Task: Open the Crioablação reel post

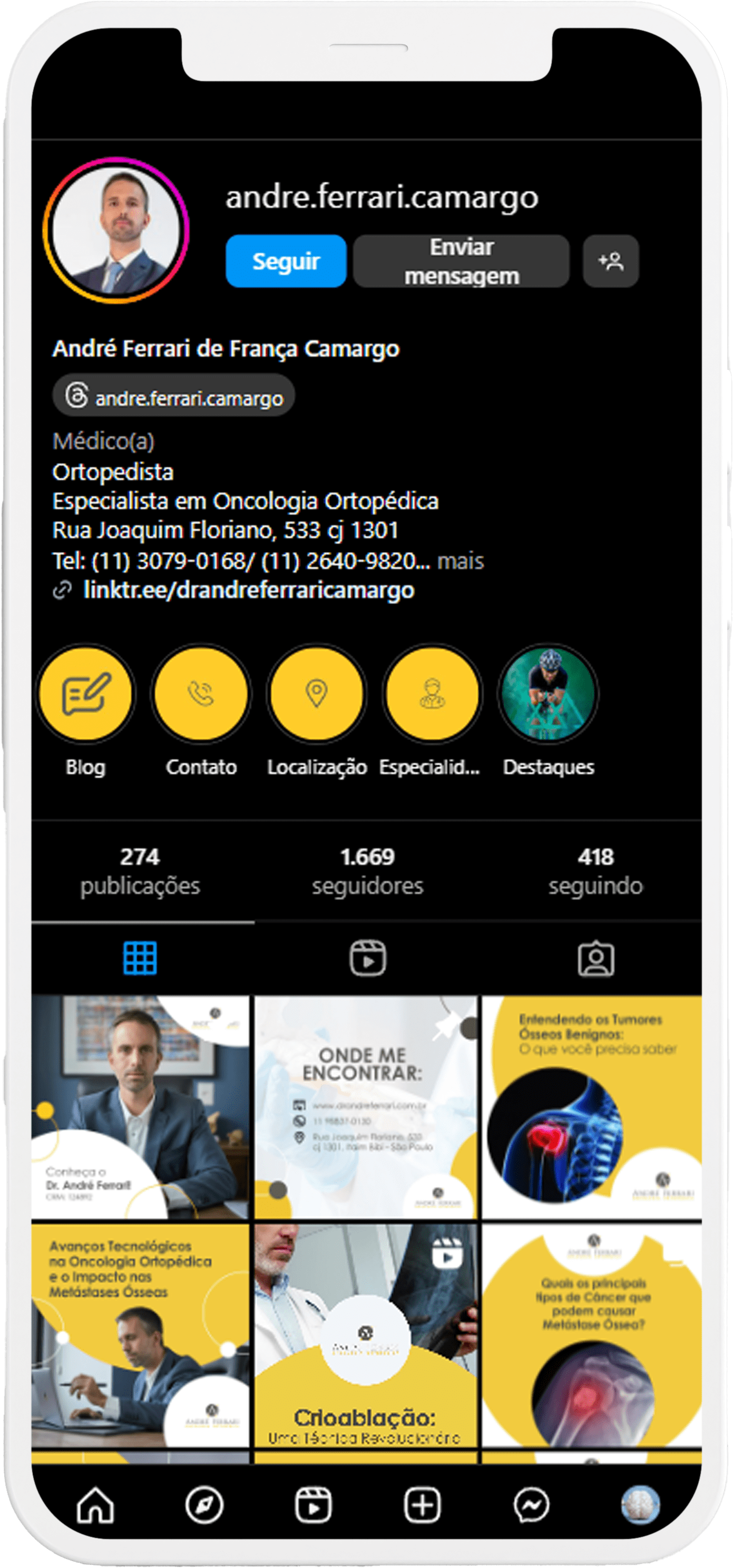Action: (365, 1335)
